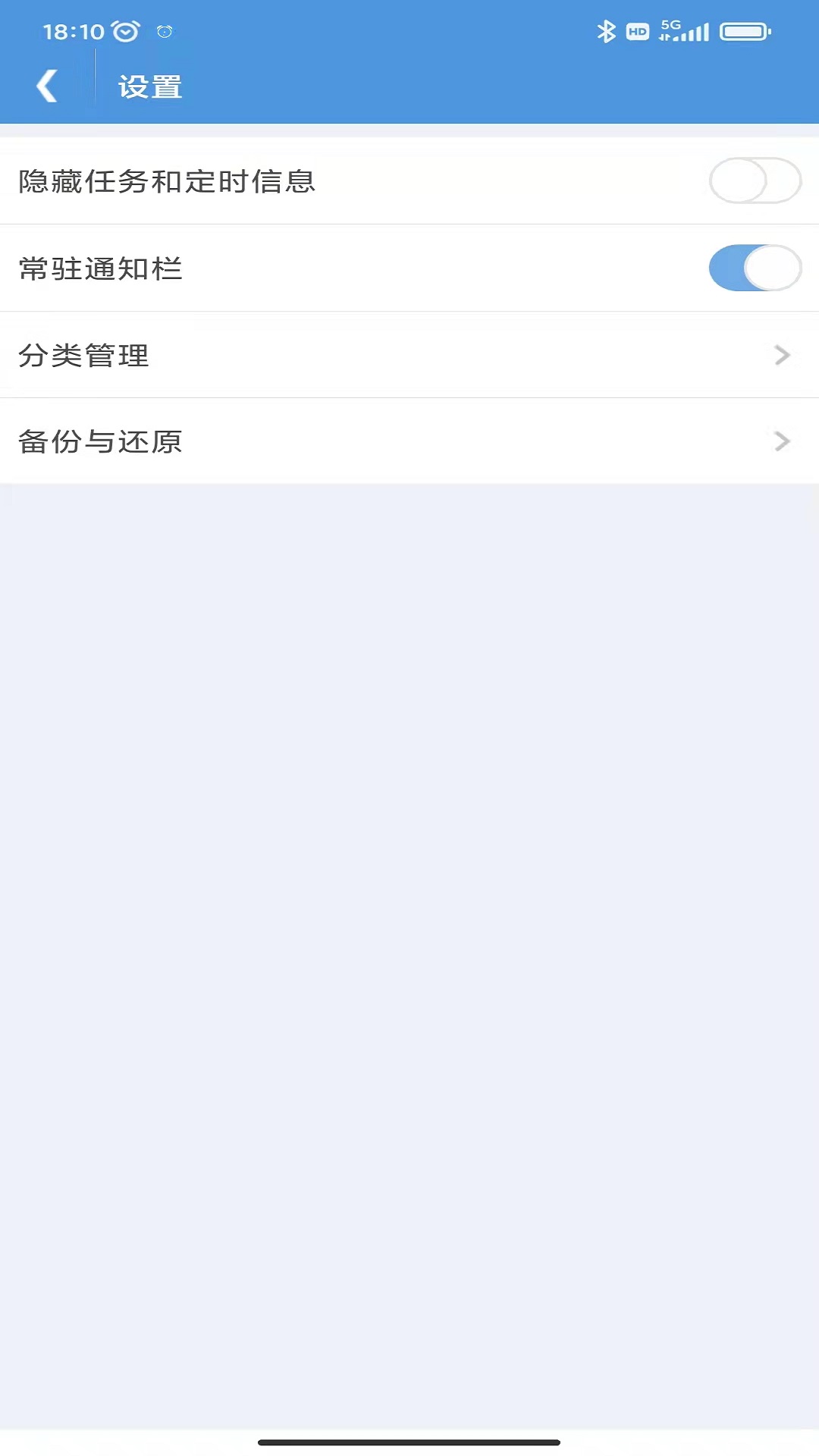
Task: Tap the back arrow icon
Action: point(47,85)
